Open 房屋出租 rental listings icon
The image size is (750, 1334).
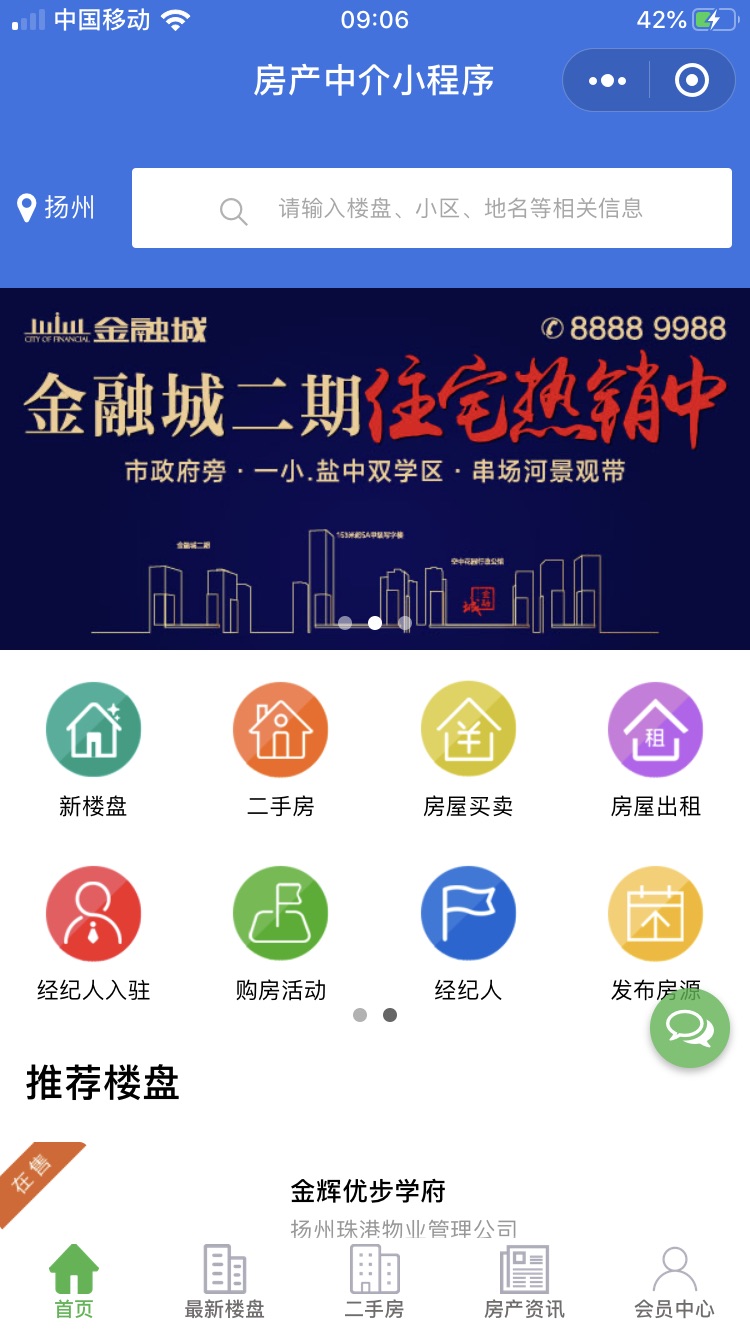(655, 728)
